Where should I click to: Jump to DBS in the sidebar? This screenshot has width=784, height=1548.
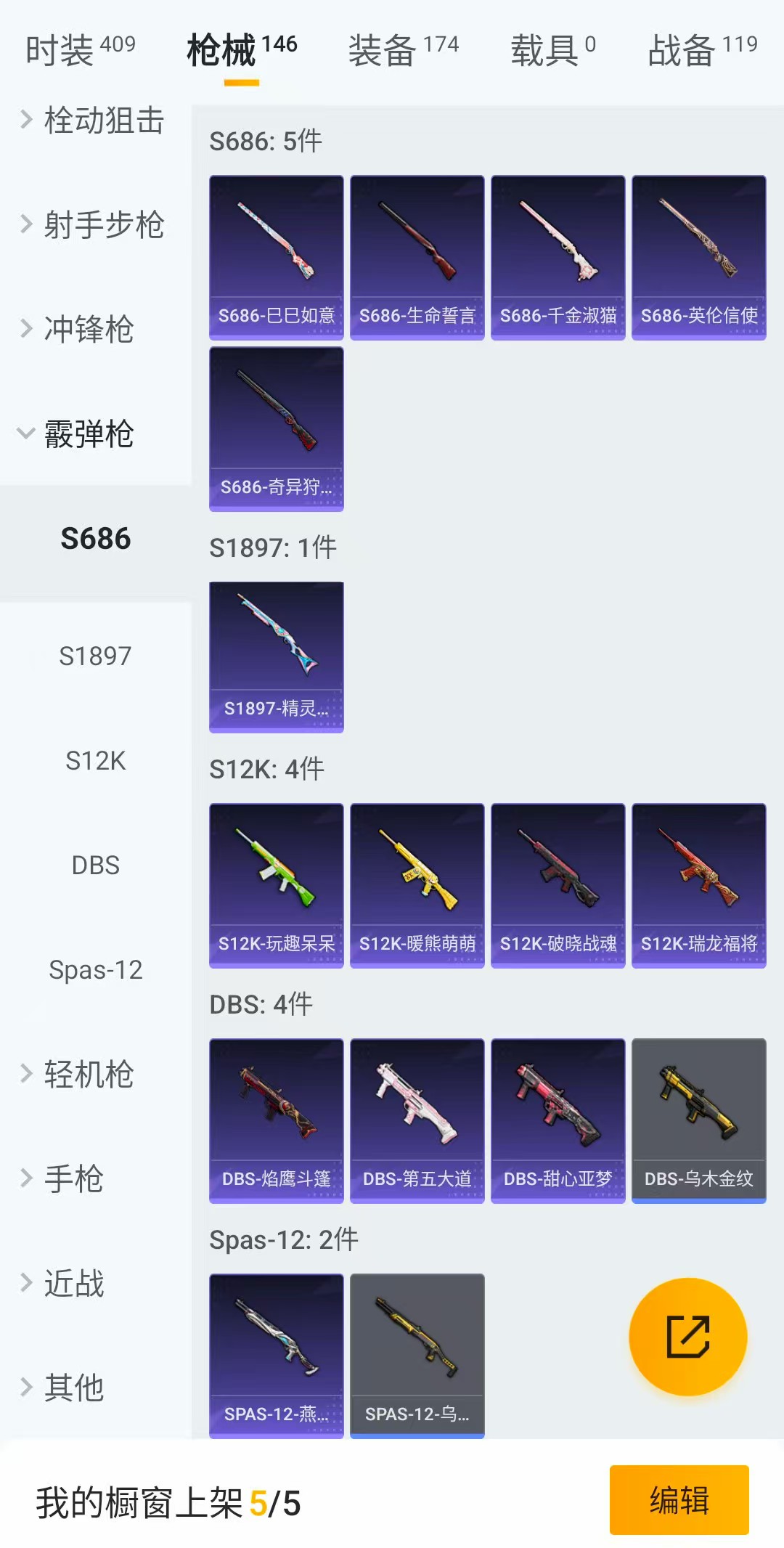point(95,865)
